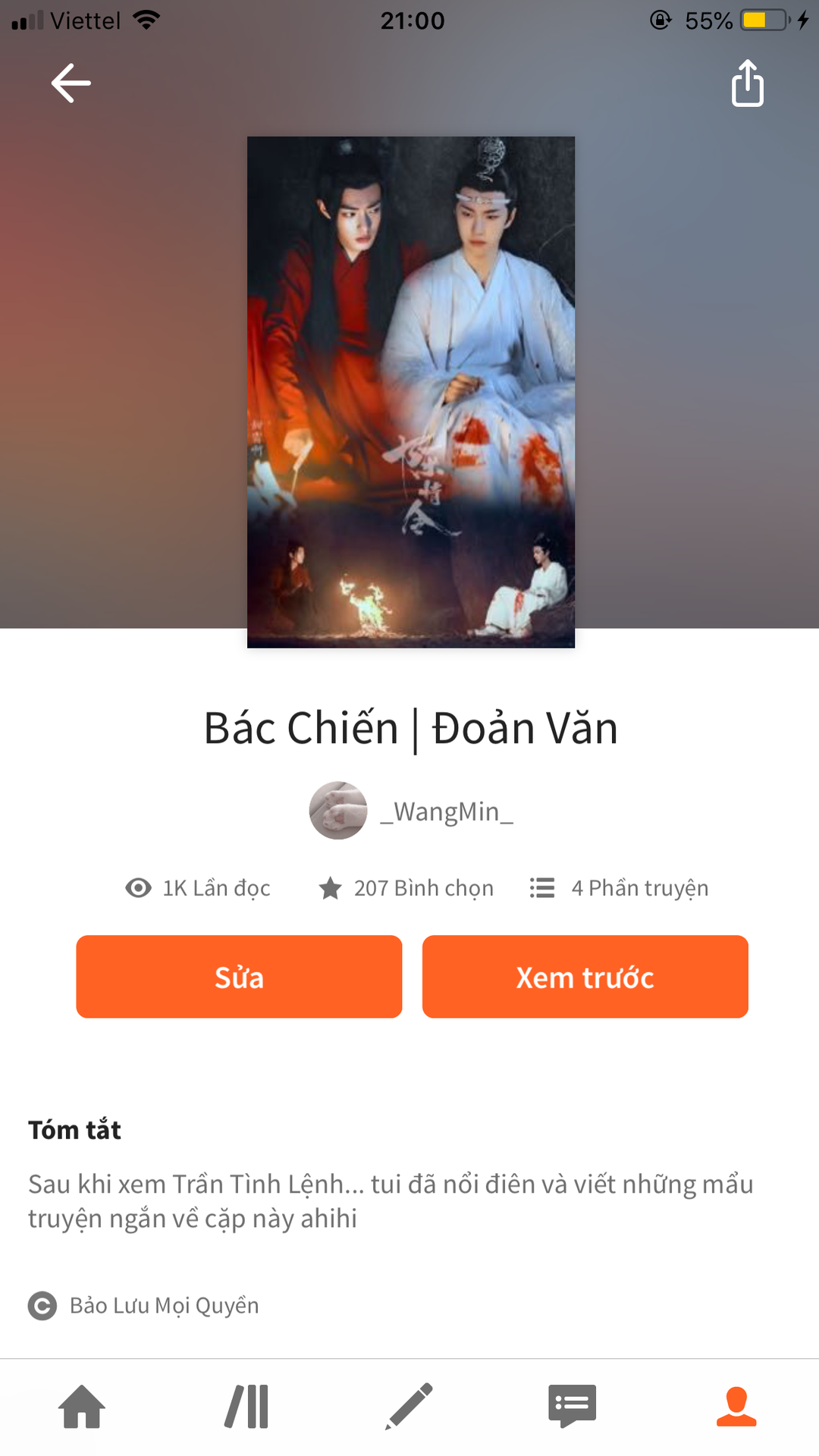Switch to the Messages tab
The width and height of the screenshot is (819, 1456).
(x=572, y=1407)
